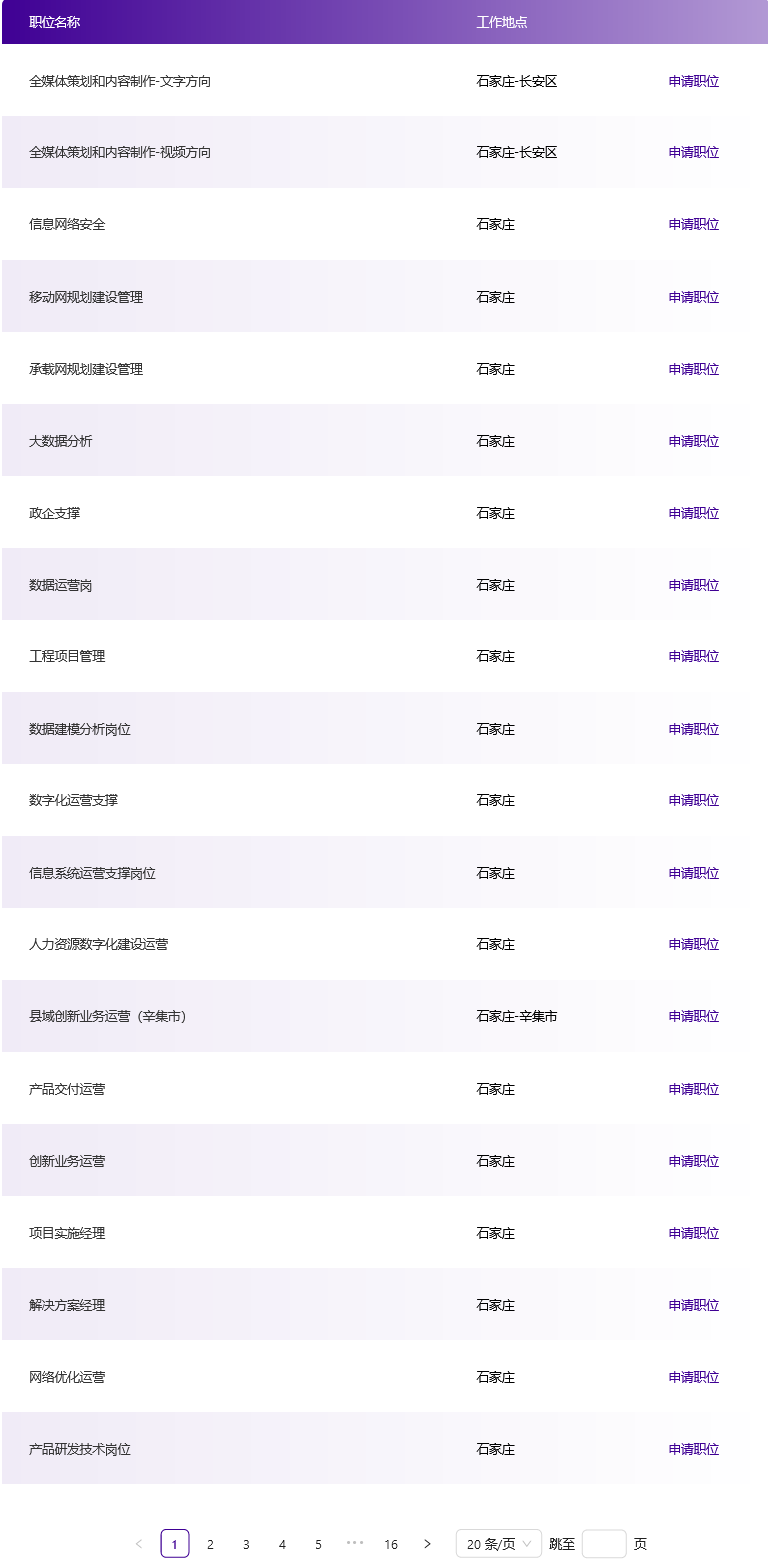Jump to page 5

(x=318, y=1544)
